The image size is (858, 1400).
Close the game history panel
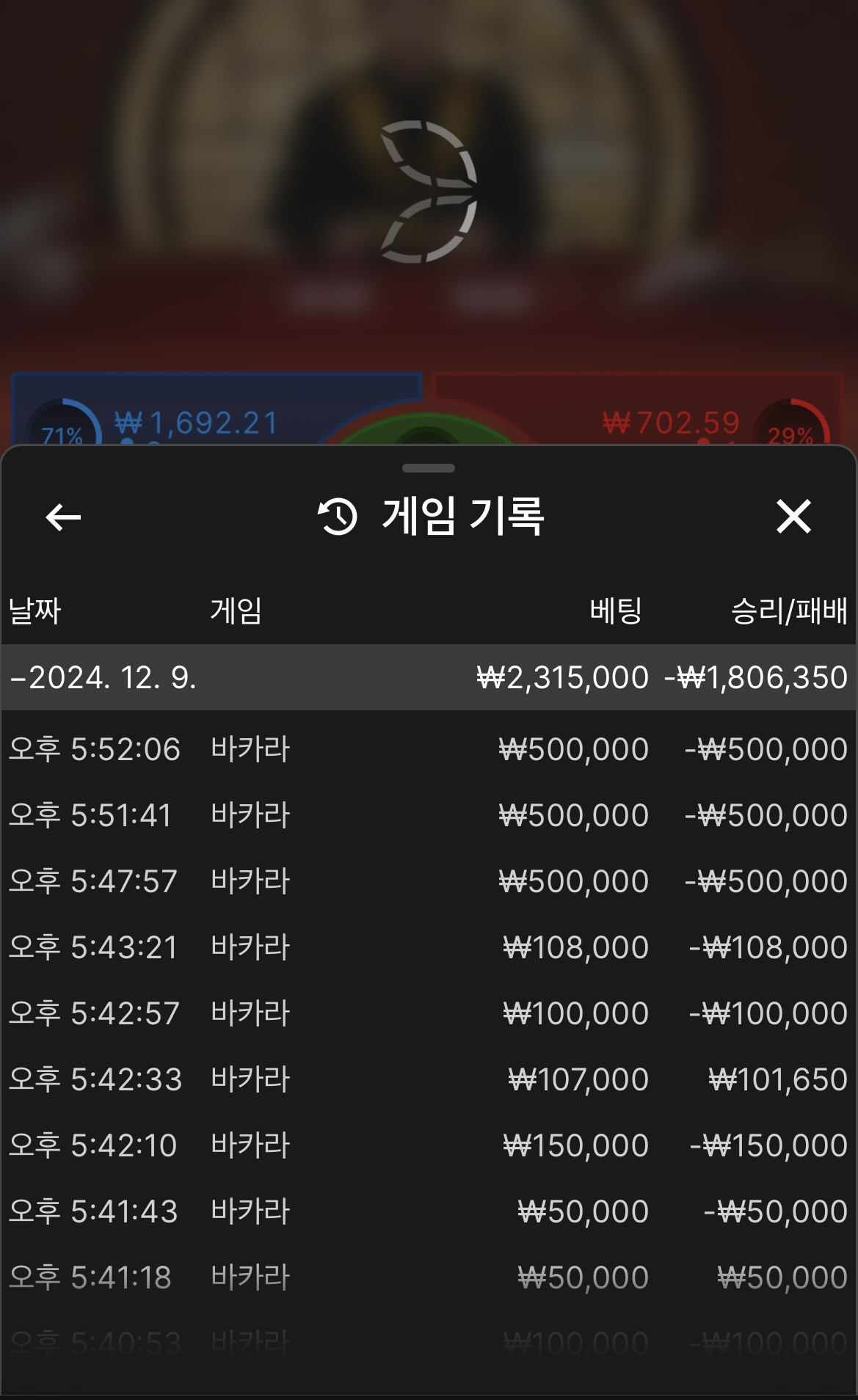pyautogui.click(x=793, y=517)
